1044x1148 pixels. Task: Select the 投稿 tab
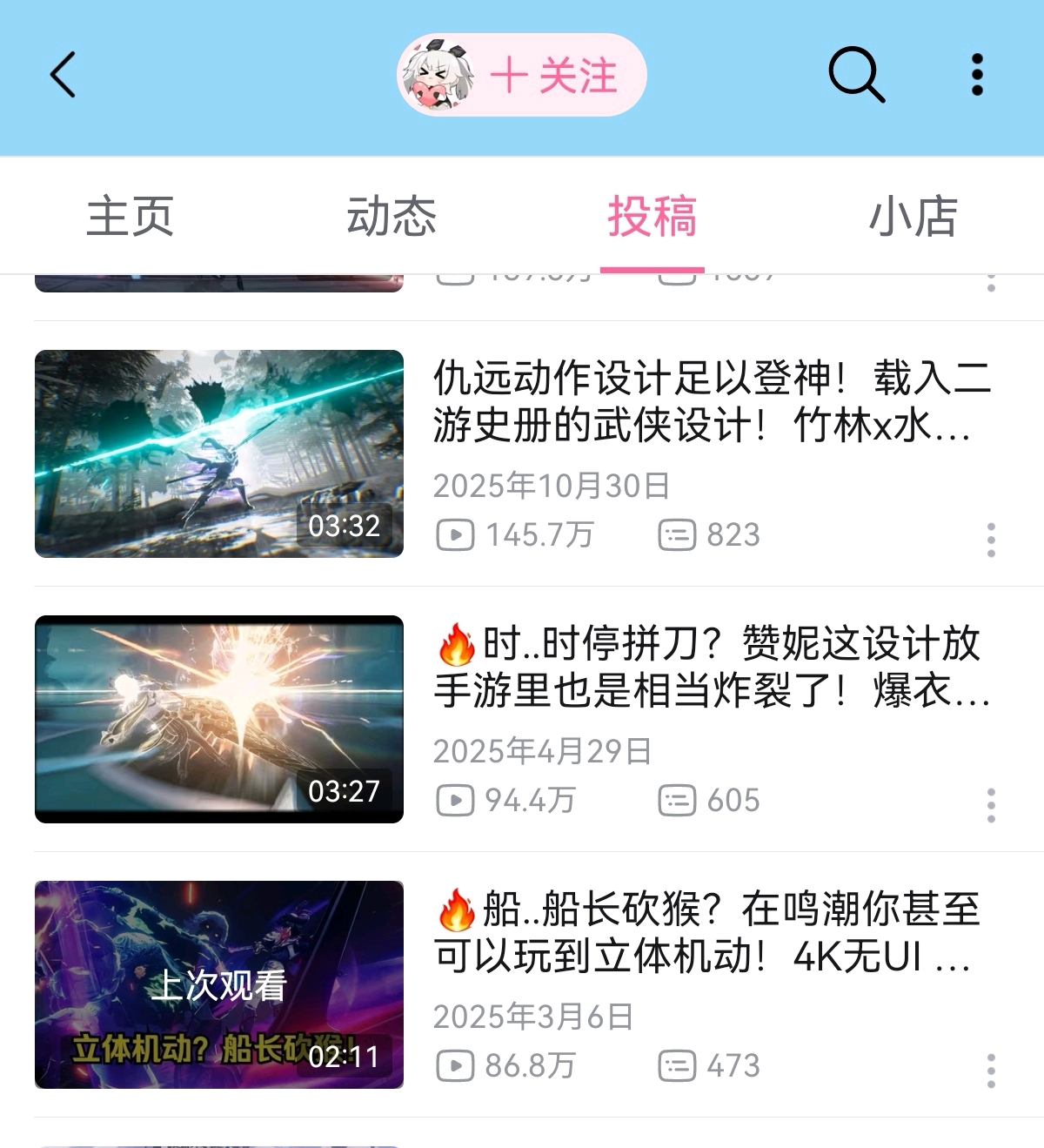[x=652, y=217]
